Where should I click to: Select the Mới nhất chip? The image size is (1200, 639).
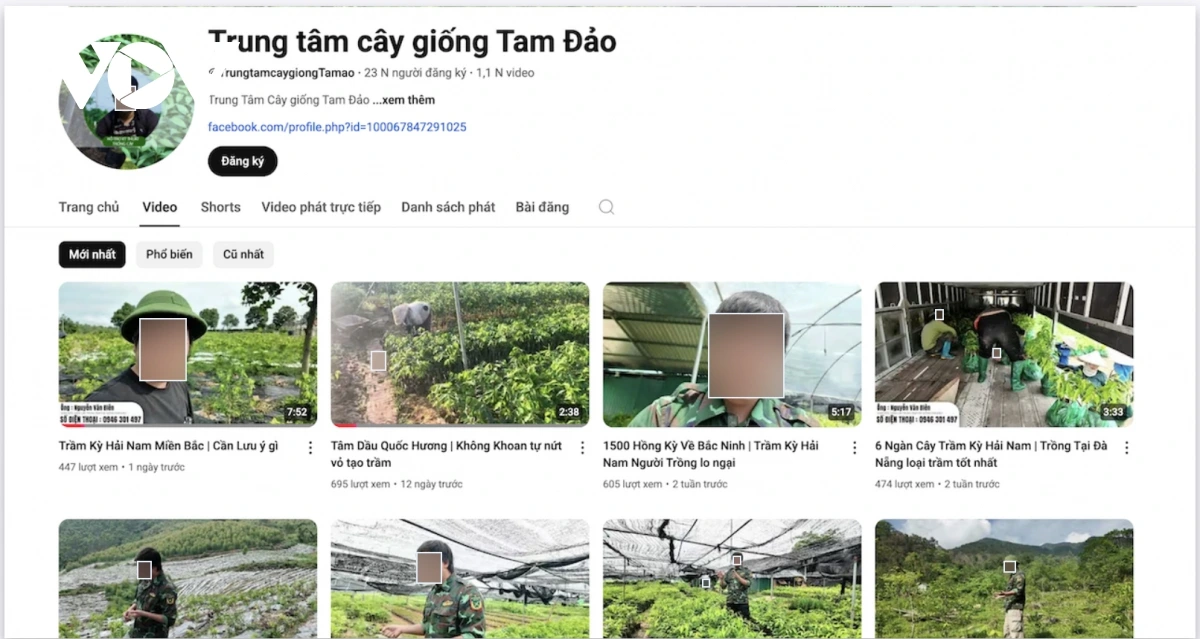(92, 254)
